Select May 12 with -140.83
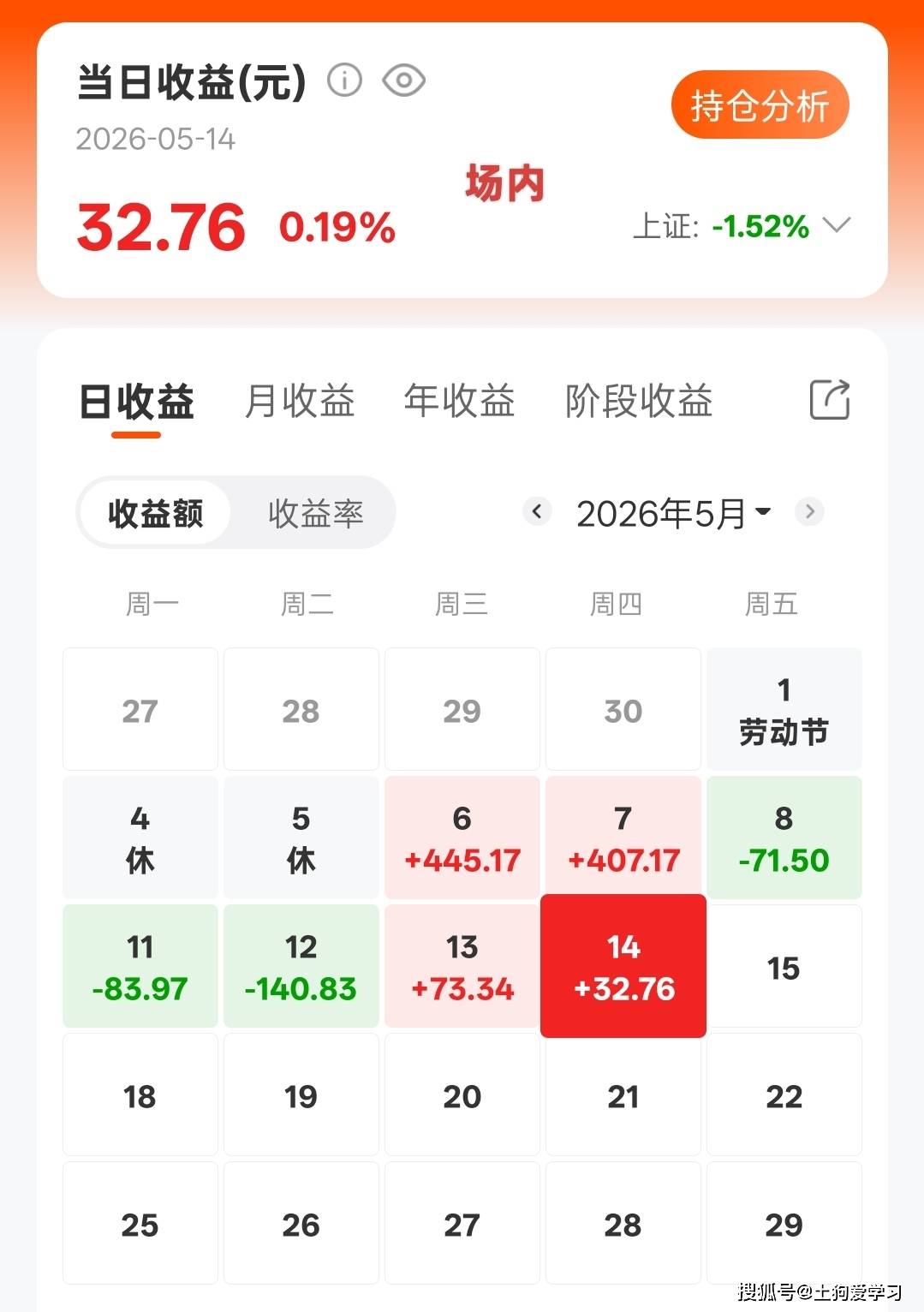The height and width of the screenshot is (1312, 924). 301,966
